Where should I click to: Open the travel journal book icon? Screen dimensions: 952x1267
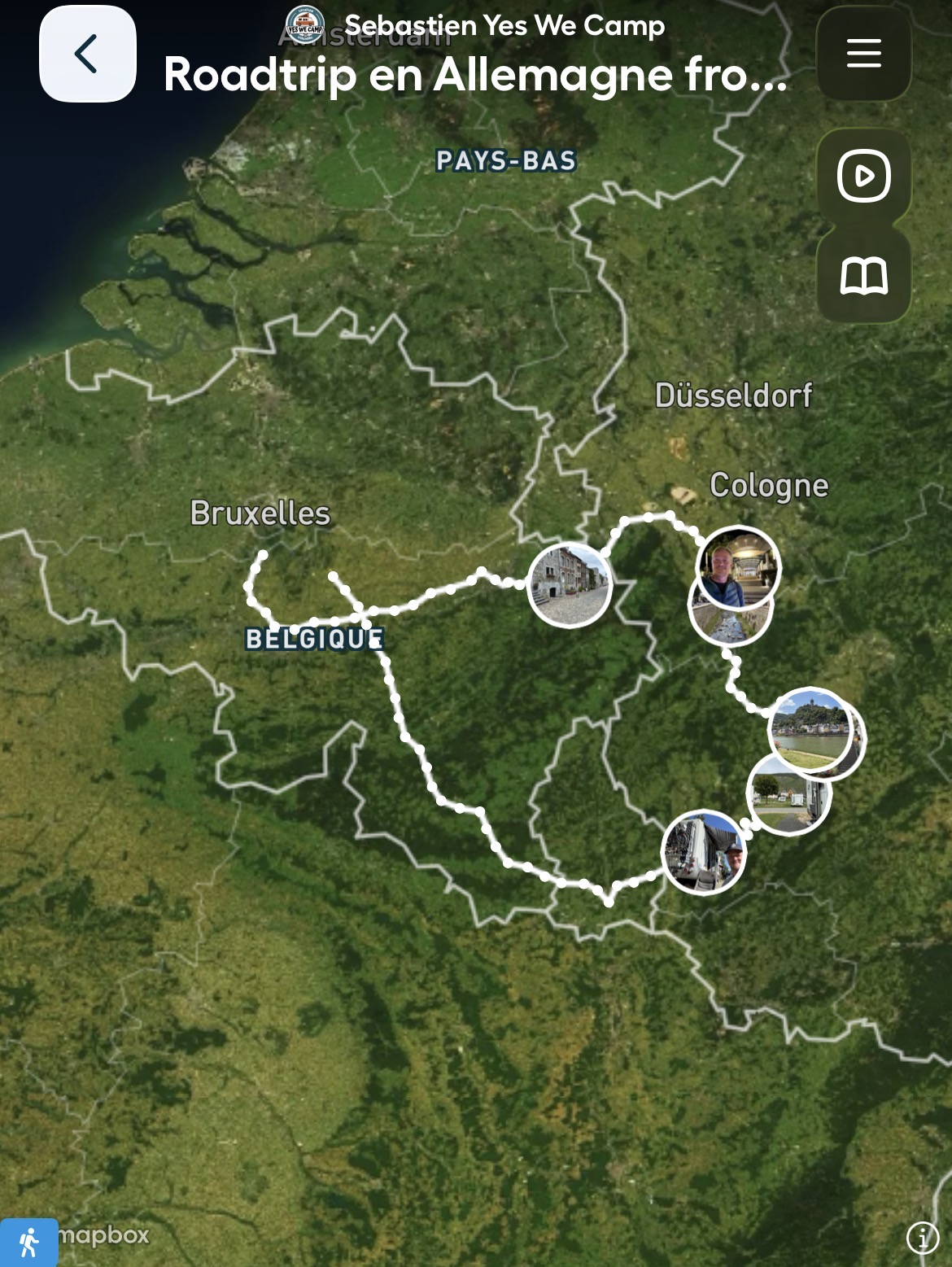(863, 276)
